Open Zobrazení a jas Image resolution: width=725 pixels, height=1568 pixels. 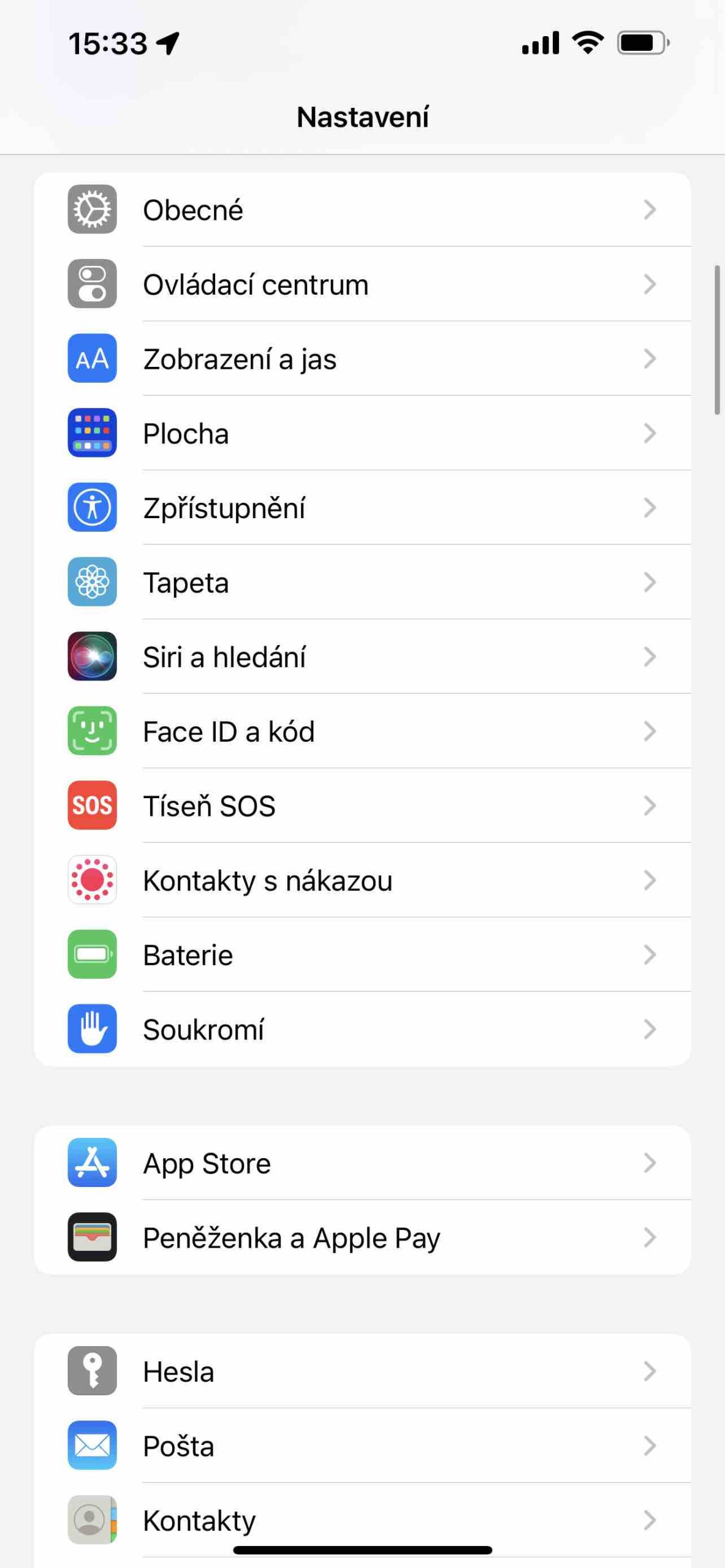point(362,359)
